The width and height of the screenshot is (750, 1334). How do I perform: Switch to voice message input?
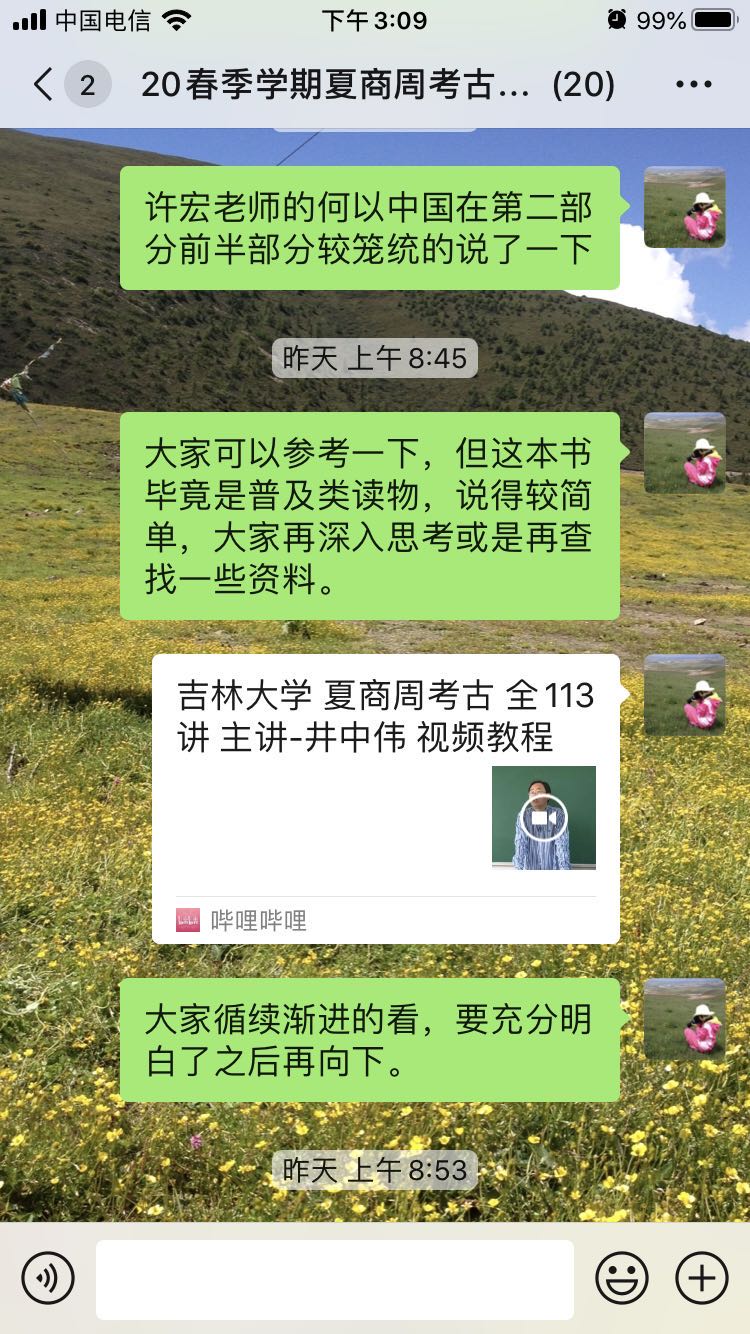48,1278
